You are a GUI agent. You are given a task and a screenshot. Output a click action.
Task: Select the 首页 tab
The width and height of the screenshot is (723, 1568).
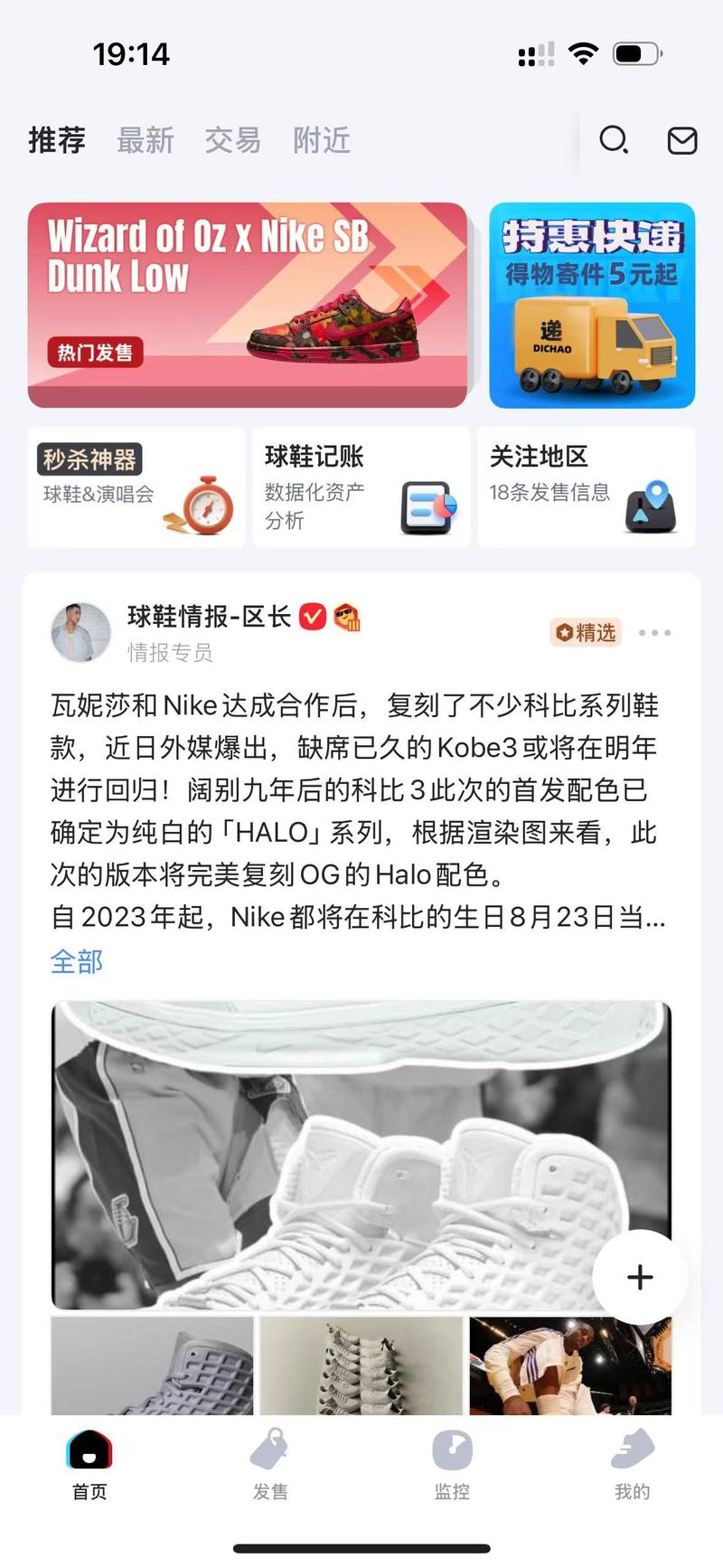(x=89, y=1465)
